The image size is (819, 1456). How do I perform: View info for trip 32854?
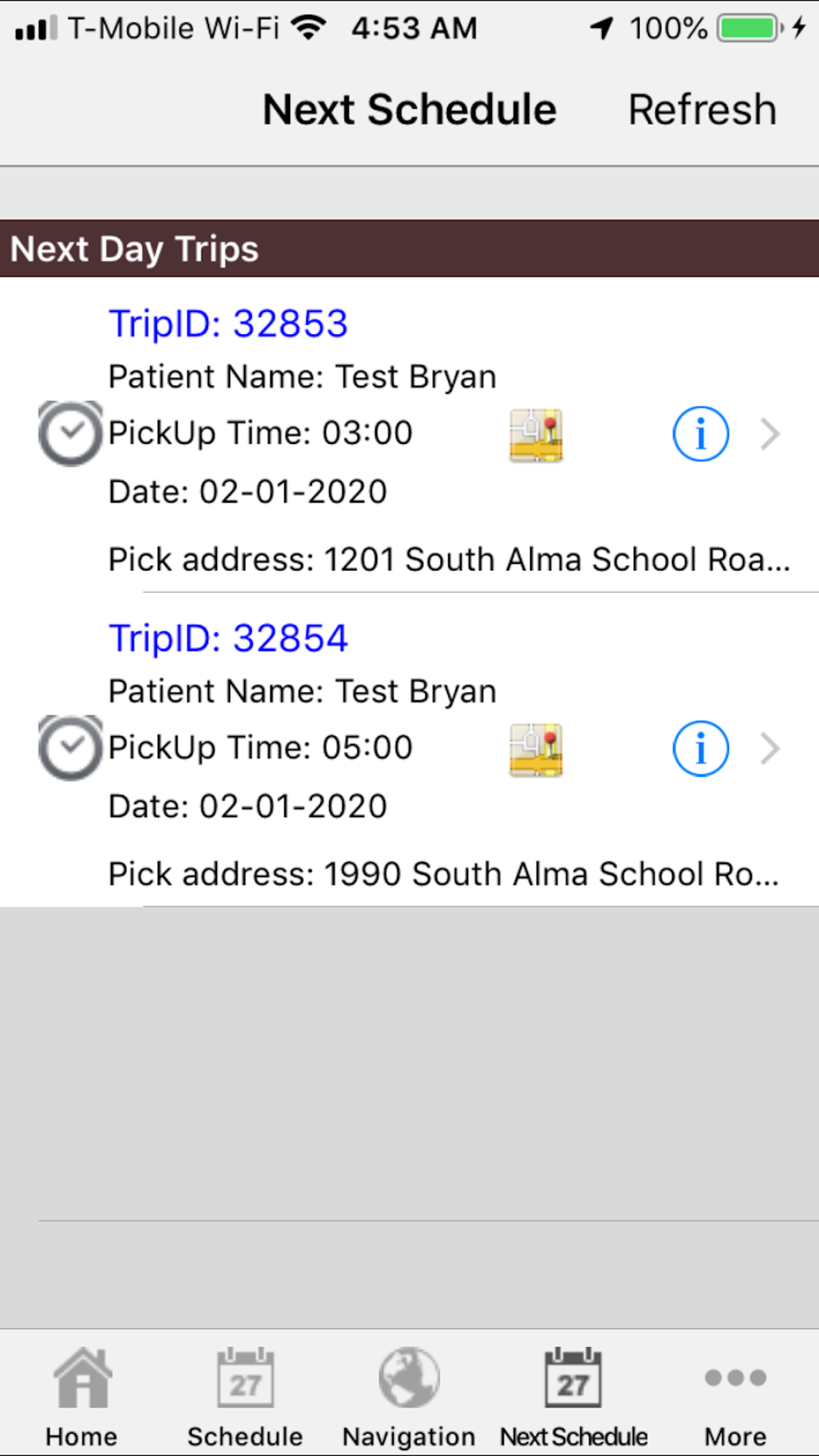tap(701, 748)
